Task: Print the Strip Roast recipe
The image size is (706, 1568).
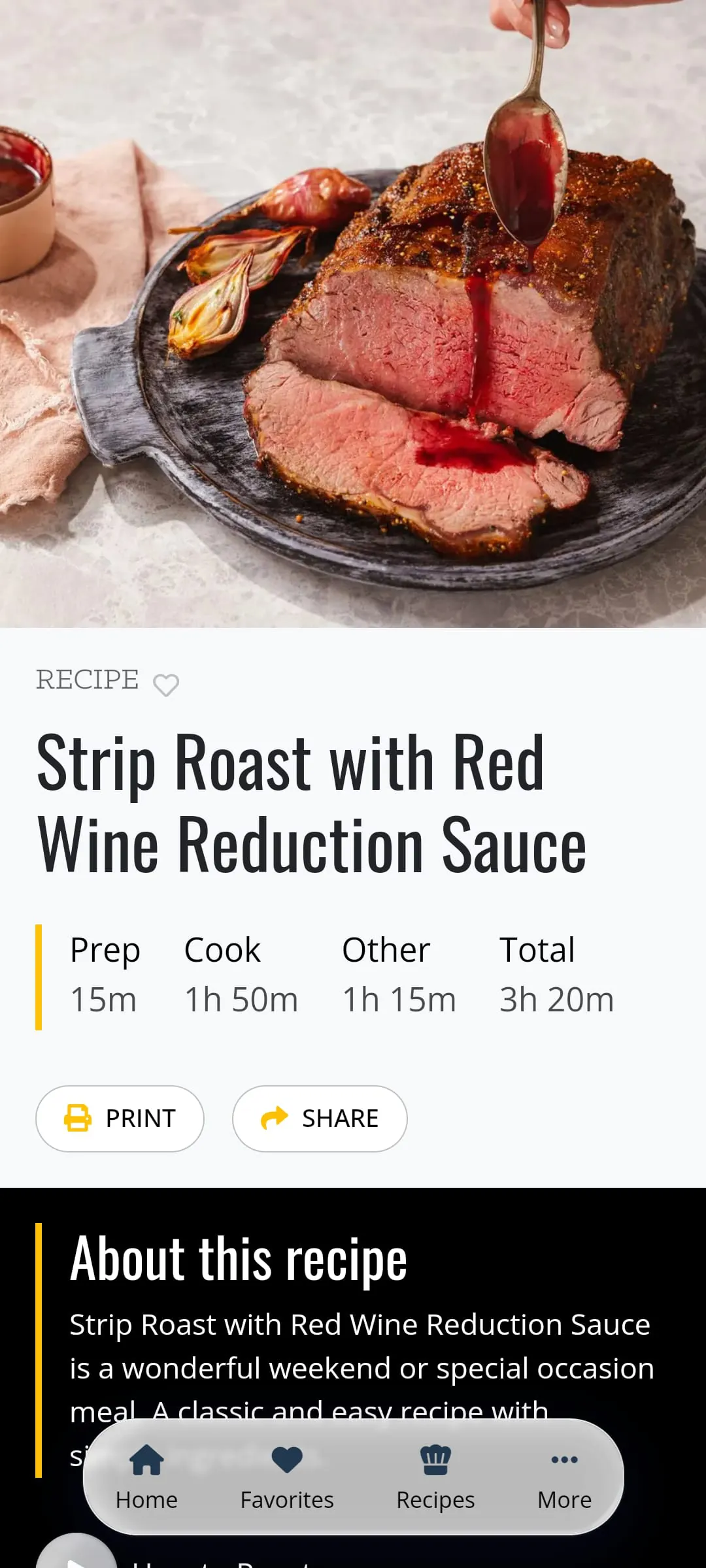Action: tap(120, 1118)
